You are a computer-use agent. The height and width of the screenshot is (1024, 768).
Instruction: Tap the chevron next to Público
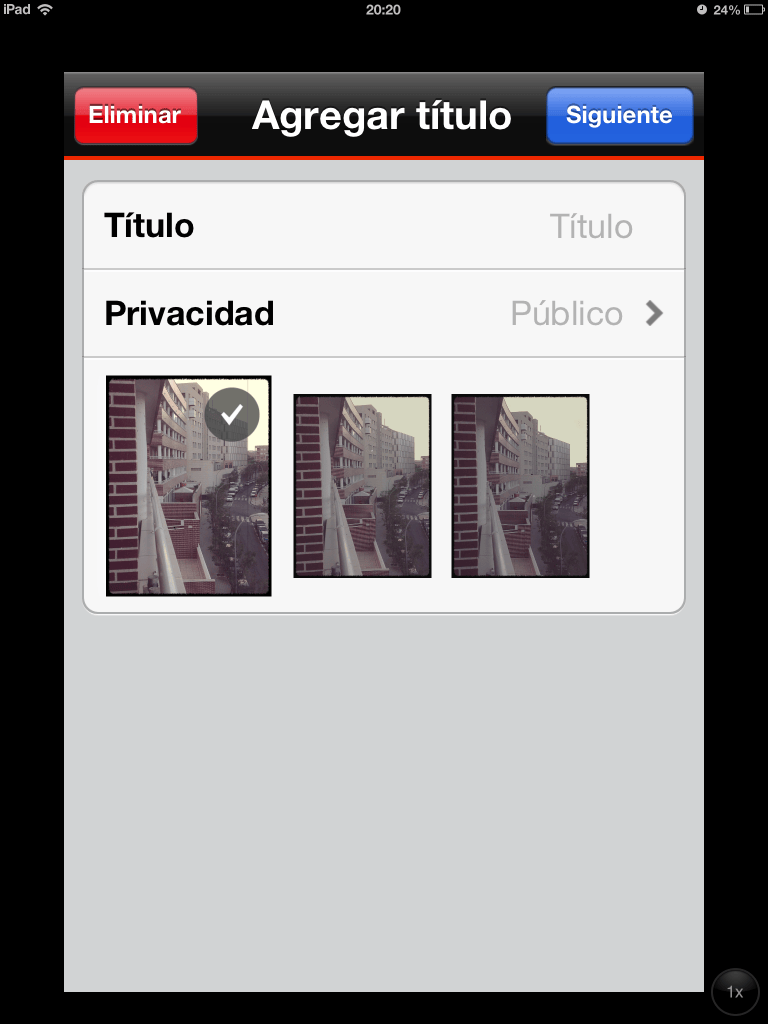pyautogui.click(x=655, y=312)
